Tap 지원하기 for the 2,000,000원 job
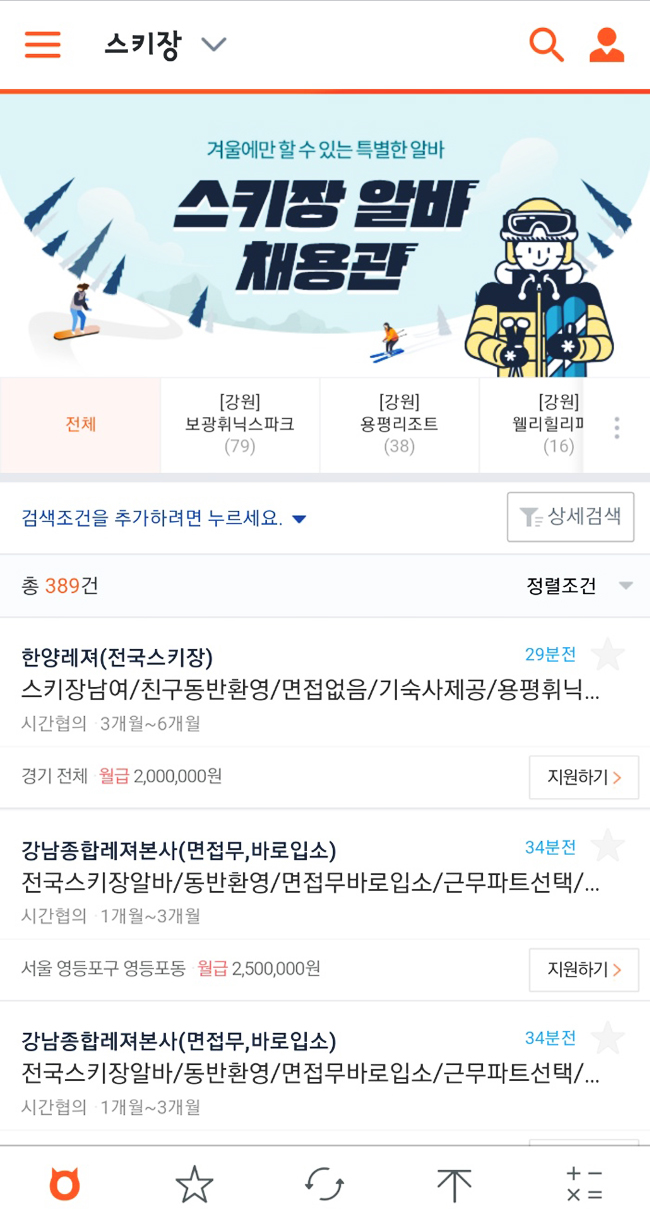 click(584, 777)
